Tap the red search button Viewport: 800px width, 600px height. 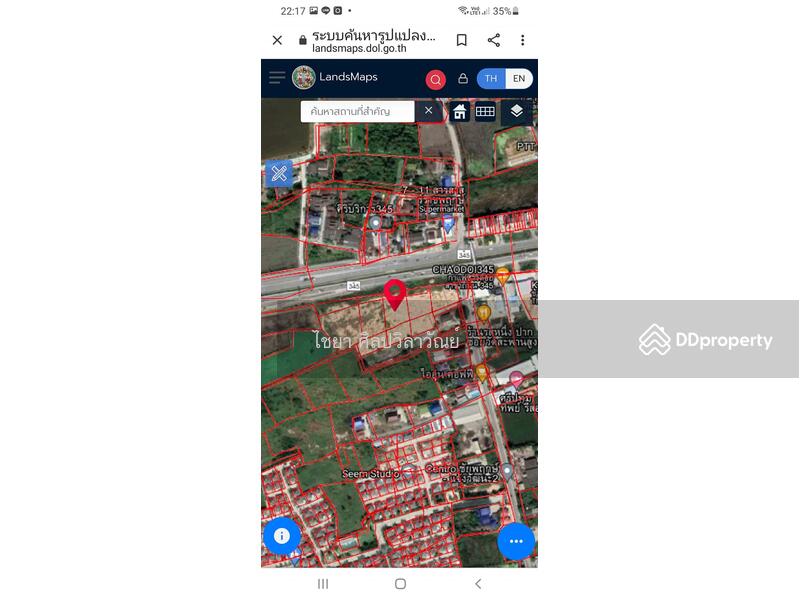point(435,79)
